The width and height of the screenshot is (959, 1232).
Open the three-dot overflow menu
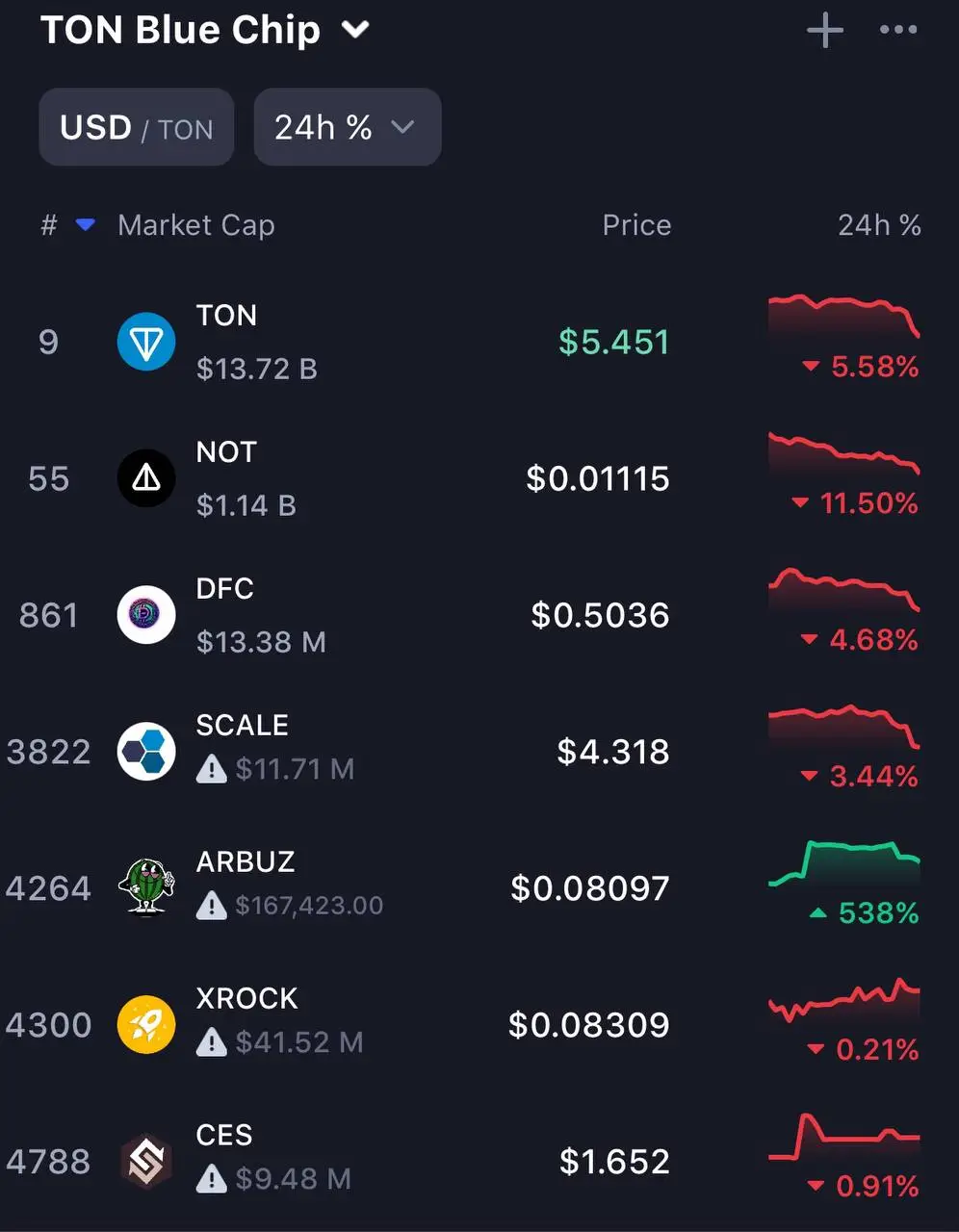(898, 31)
